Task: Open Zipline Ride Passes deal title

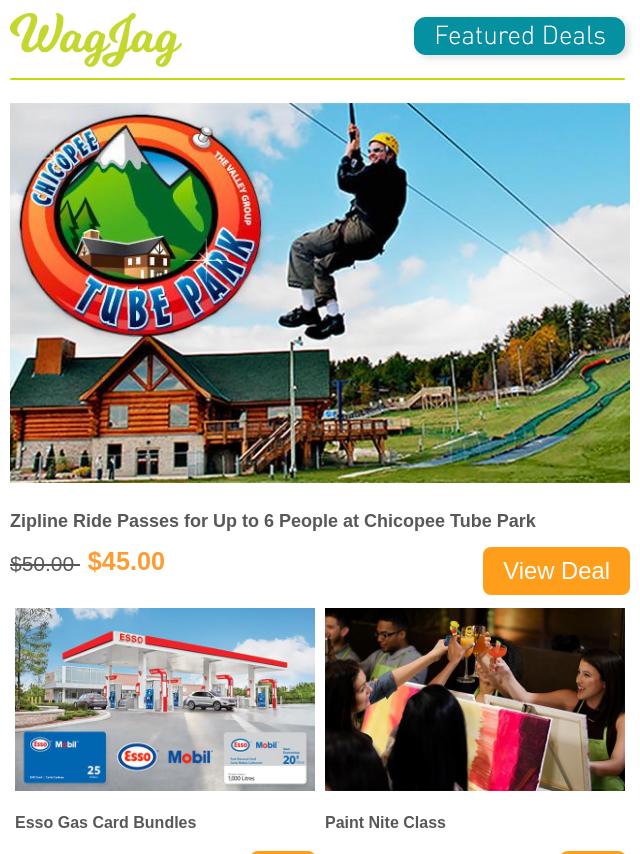Action: point(272,521)
